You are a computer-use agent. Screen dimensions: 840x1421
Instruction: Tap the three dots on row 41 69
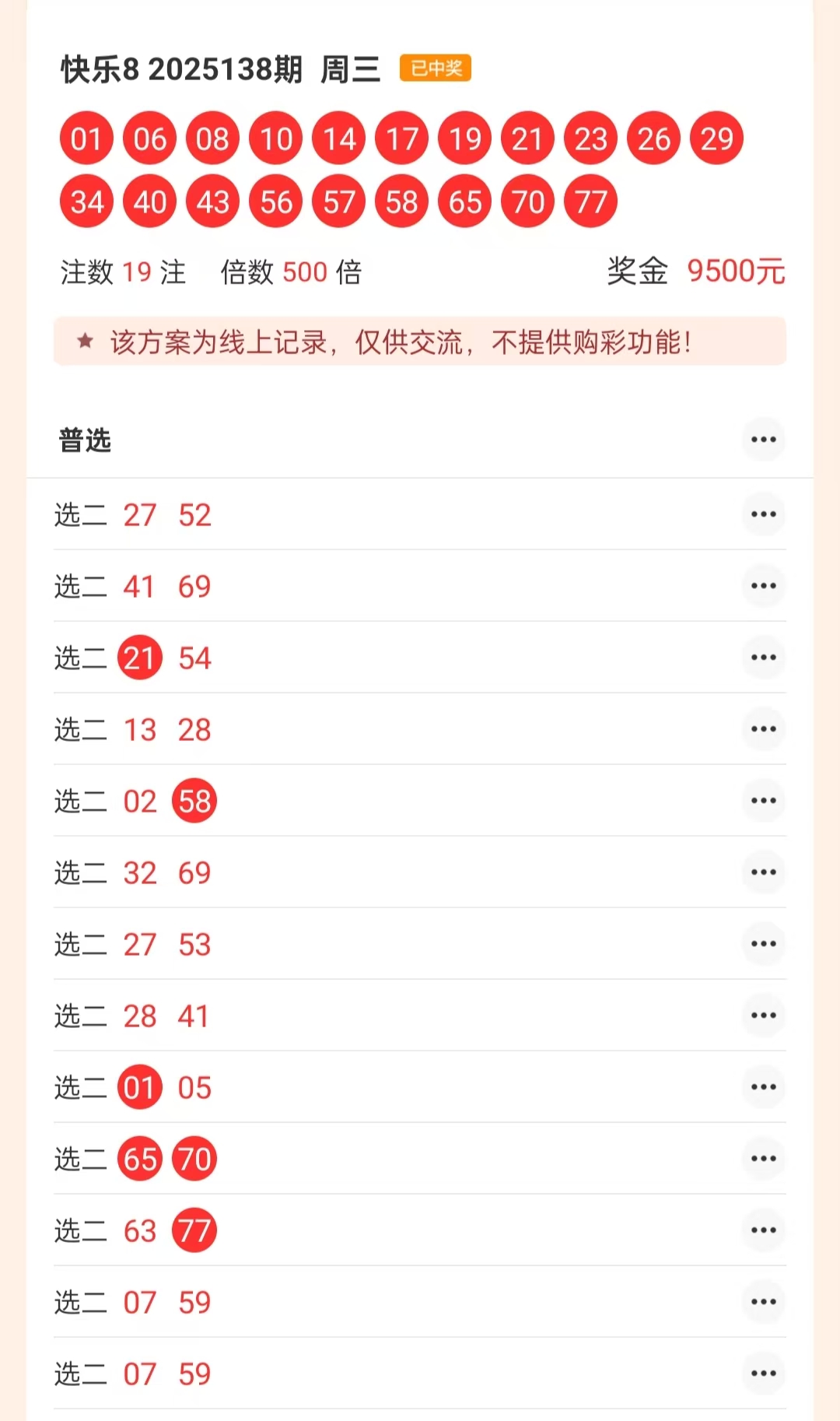point(763,586)
